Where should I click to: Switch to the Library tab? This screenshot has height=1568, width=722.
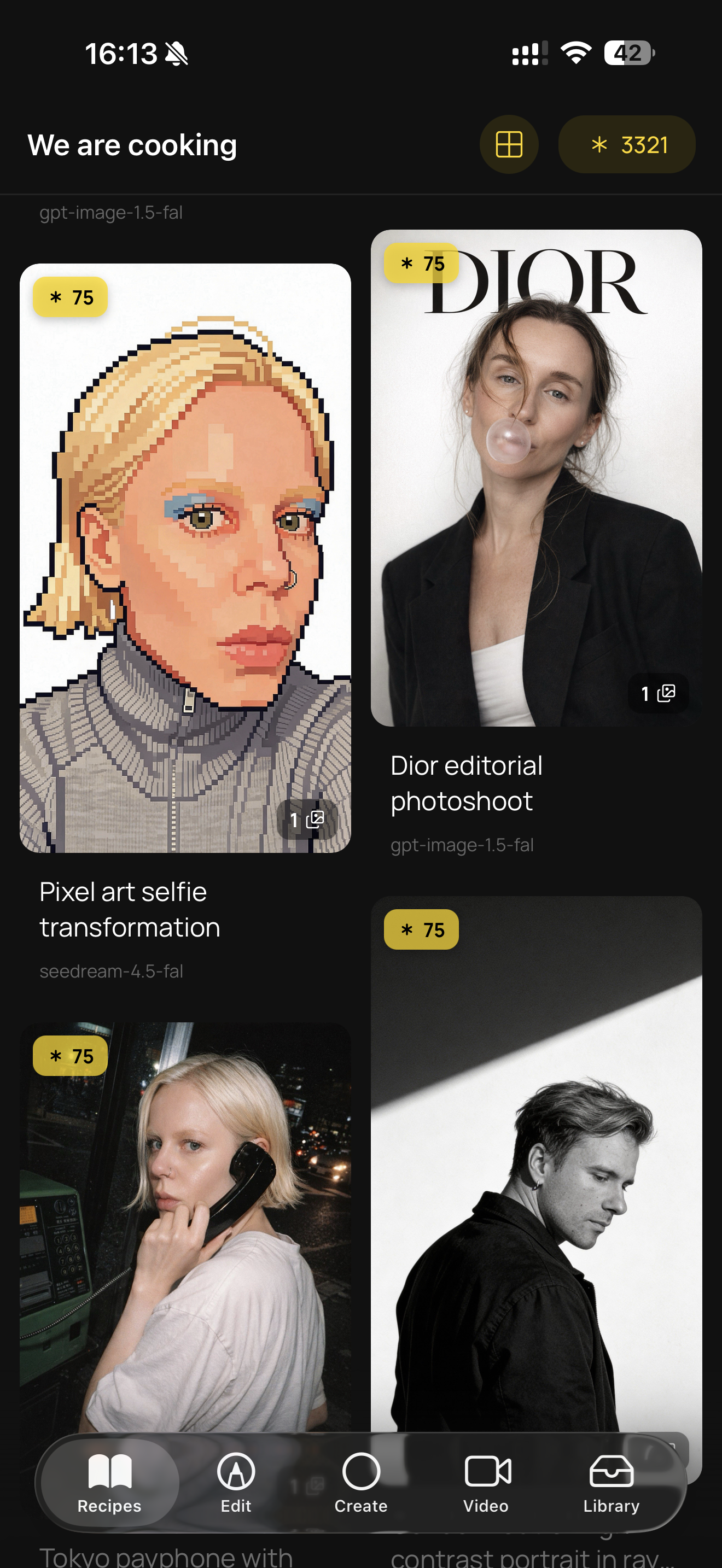point(611,1483)
